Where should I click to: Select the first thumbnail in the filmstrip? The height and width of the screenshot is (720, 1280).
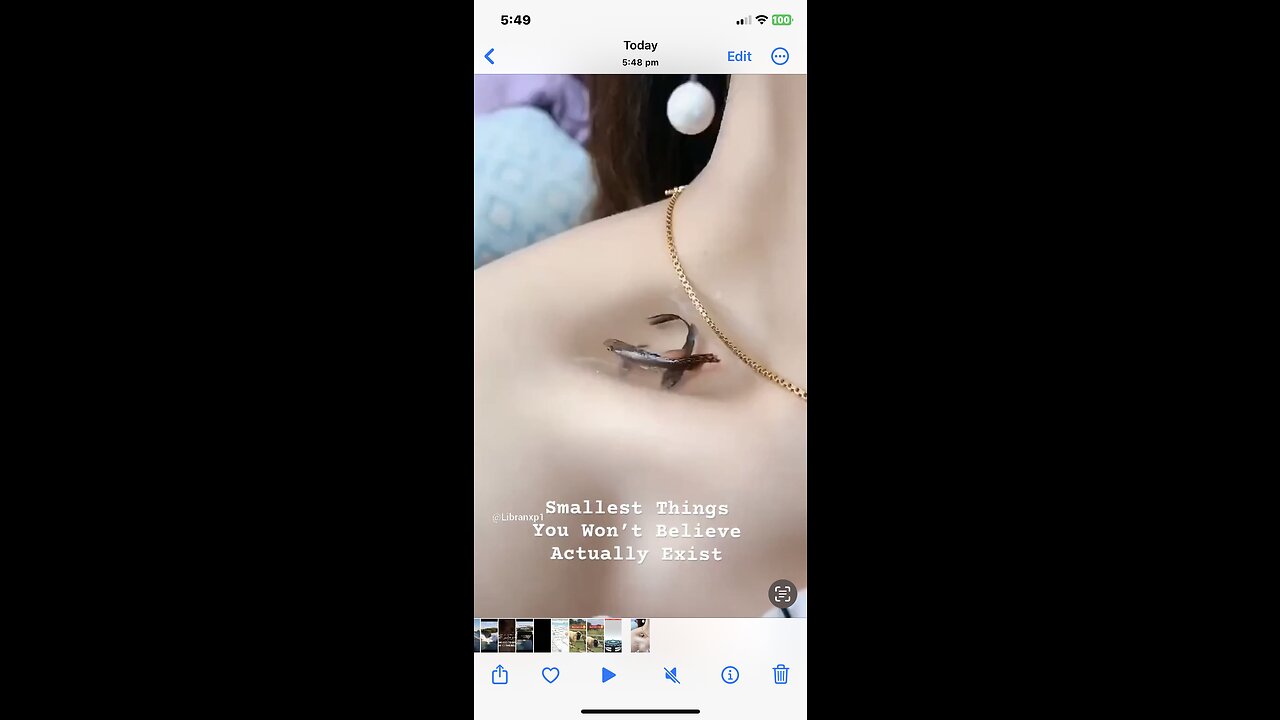[488, 636]
